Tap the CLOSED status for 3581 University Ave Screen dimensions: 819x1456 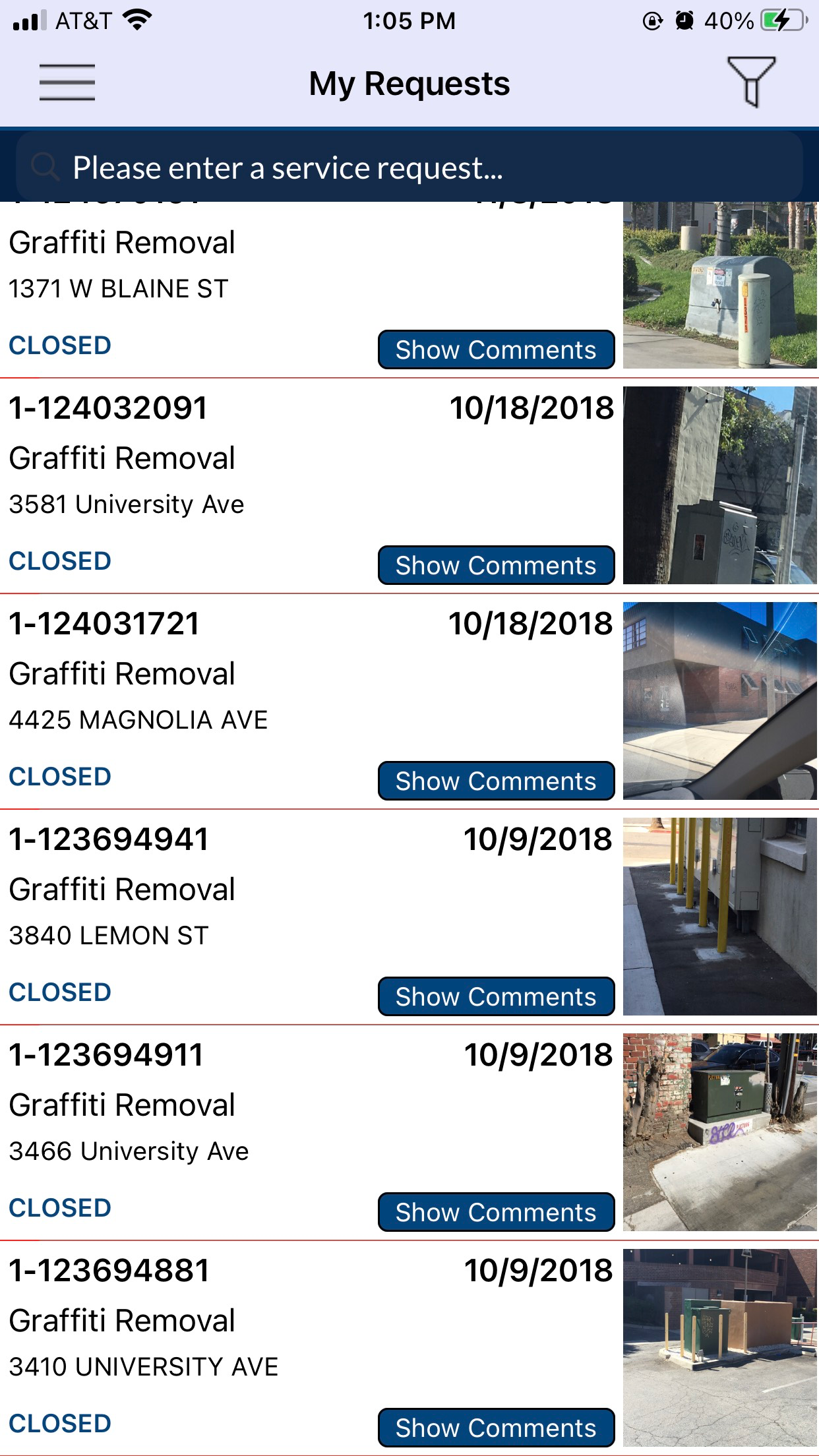[60, 561]
